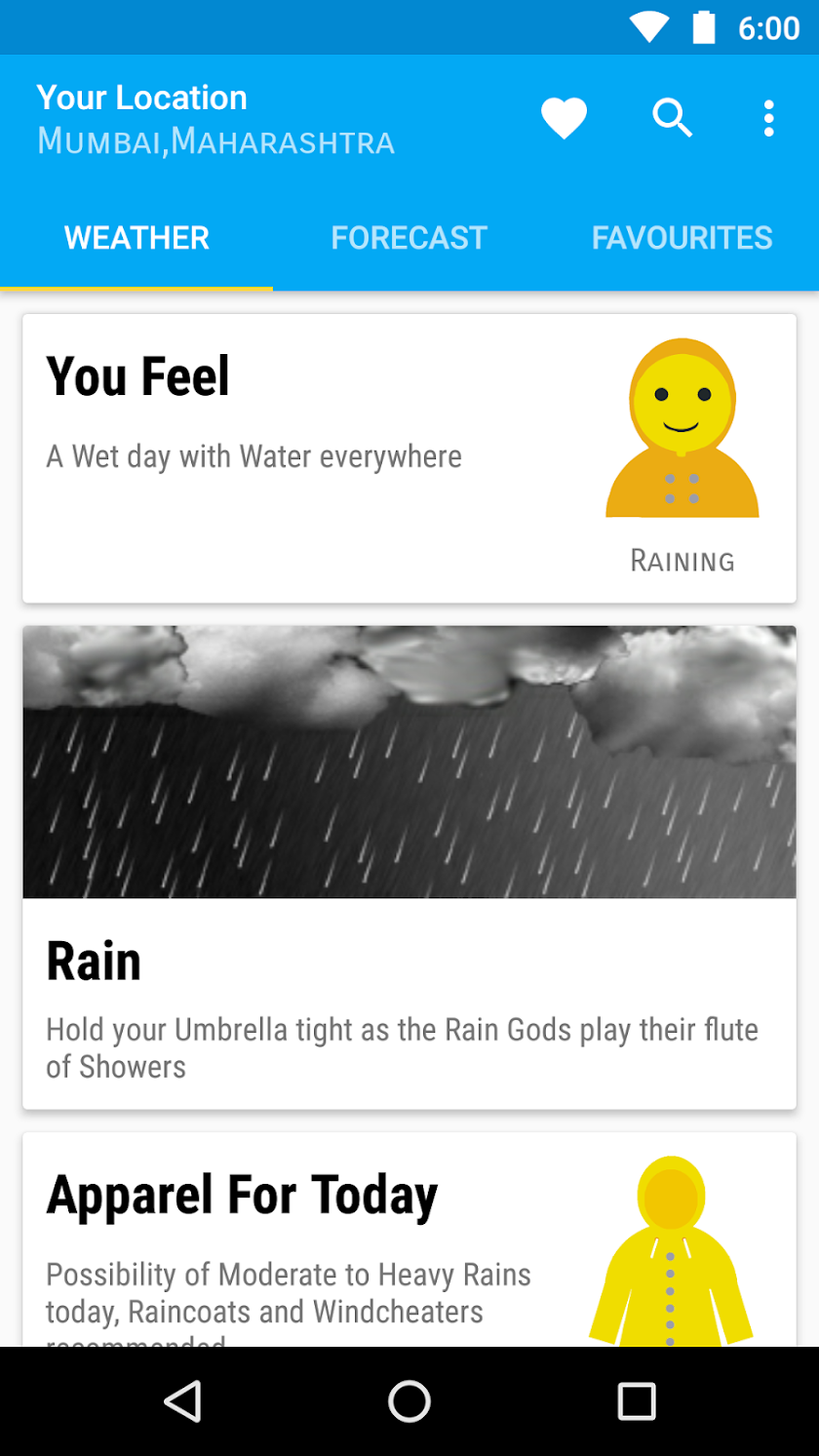Go to the Favourites tab
819x1456 pixels.
pos(682,238)
